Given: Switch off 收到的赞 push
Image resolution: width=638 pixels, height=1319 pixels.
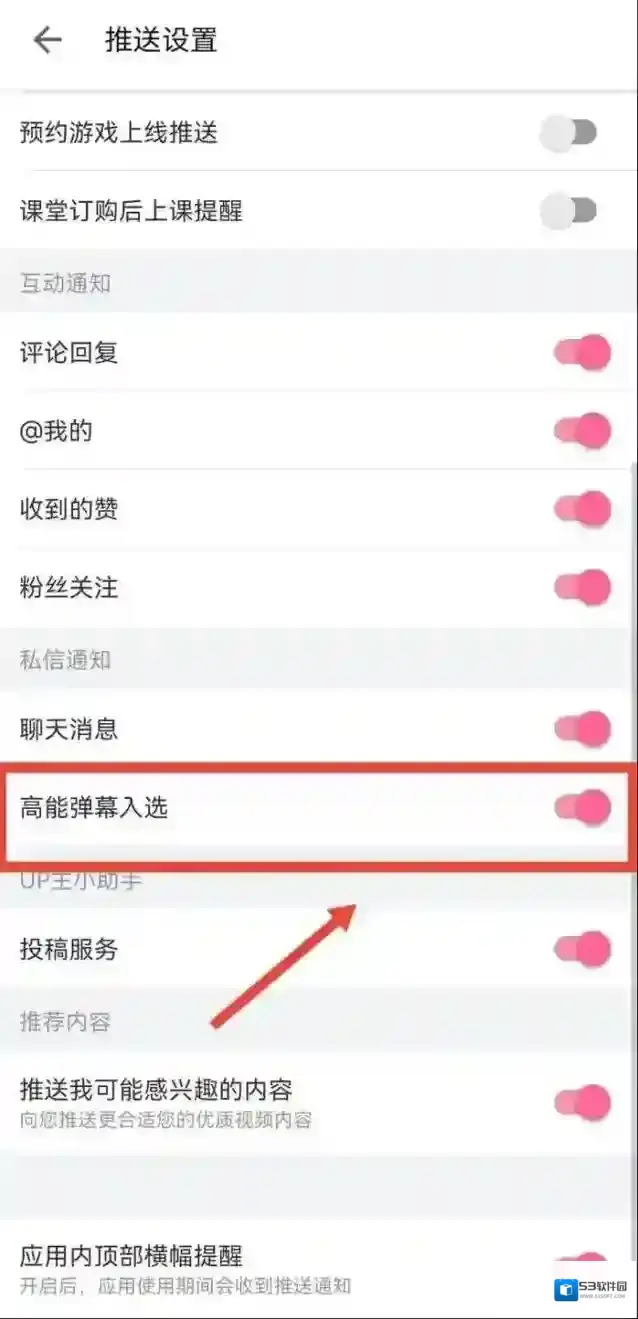Looking at the screenshot, I should coord(582,509).
